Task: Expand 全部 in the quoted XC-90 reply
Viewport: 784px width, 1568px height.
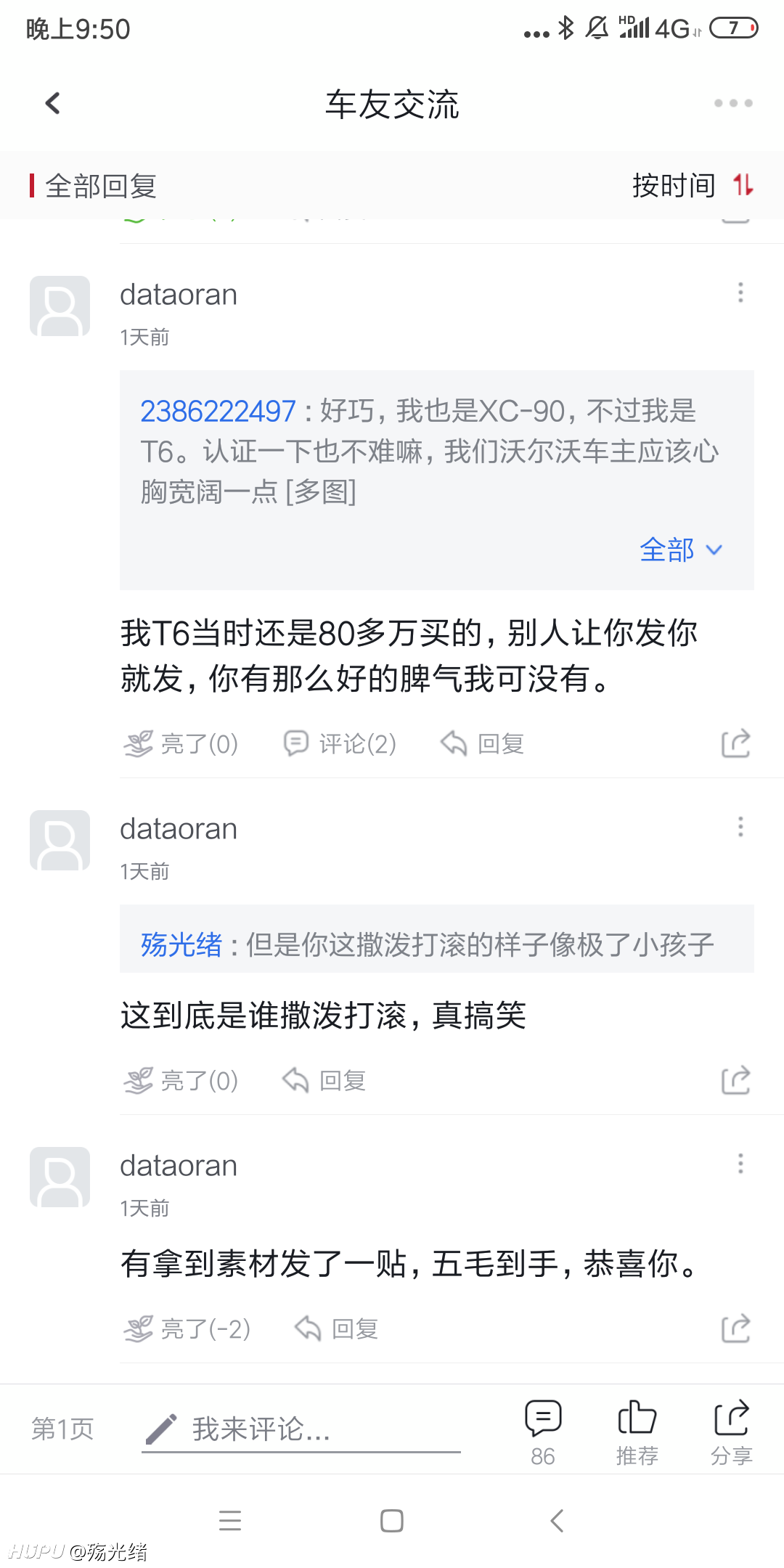Action: (x=681, y=550)
